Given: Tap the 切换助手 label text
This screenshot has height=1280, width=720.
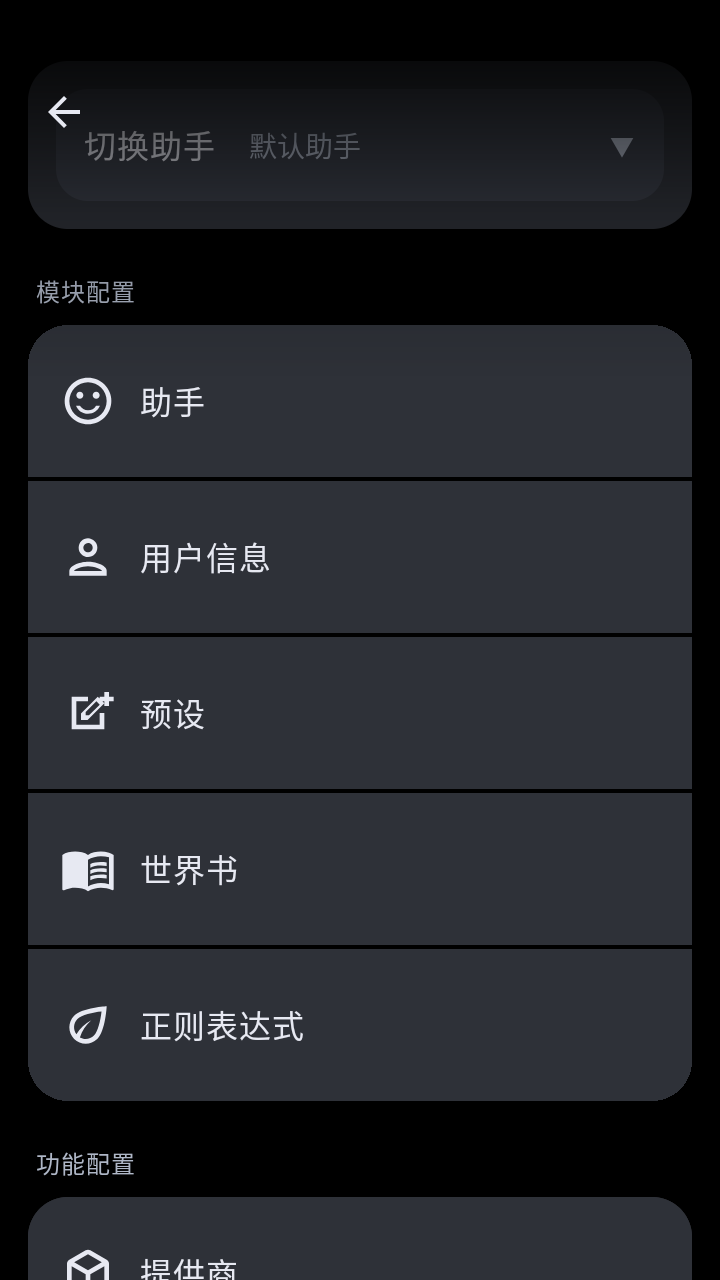Looking at the screenshot, I should 146,146.
